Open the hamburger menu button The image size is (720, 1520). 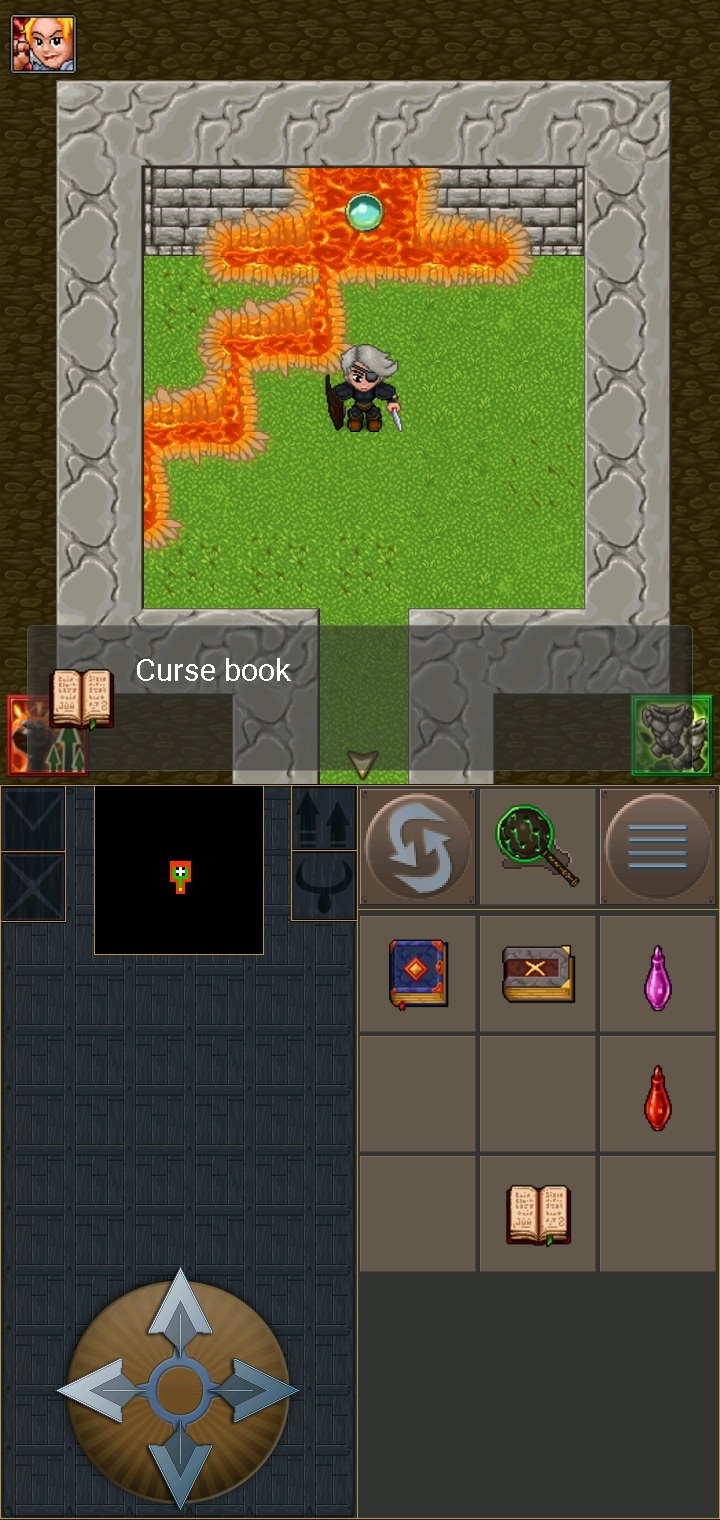pyautogui.click(x=658, y=847)
